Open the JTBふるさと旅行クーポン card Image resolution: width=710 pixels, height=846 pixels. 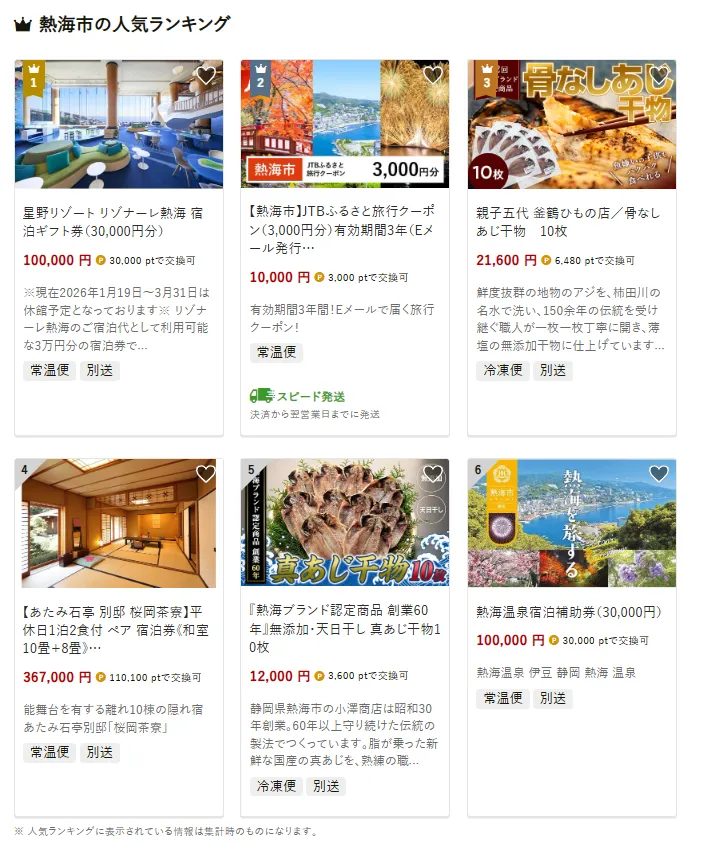(x=344, y=230)
